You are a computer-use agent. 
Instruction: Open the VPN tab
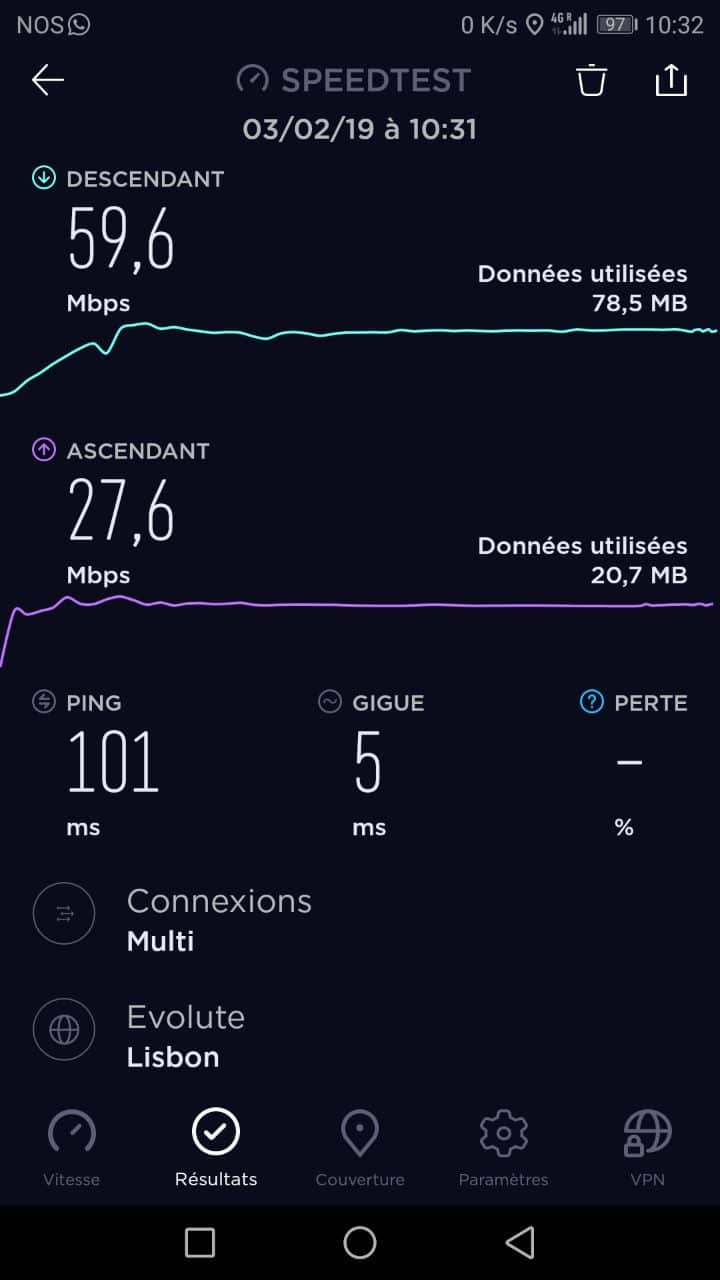point(647,1147)
